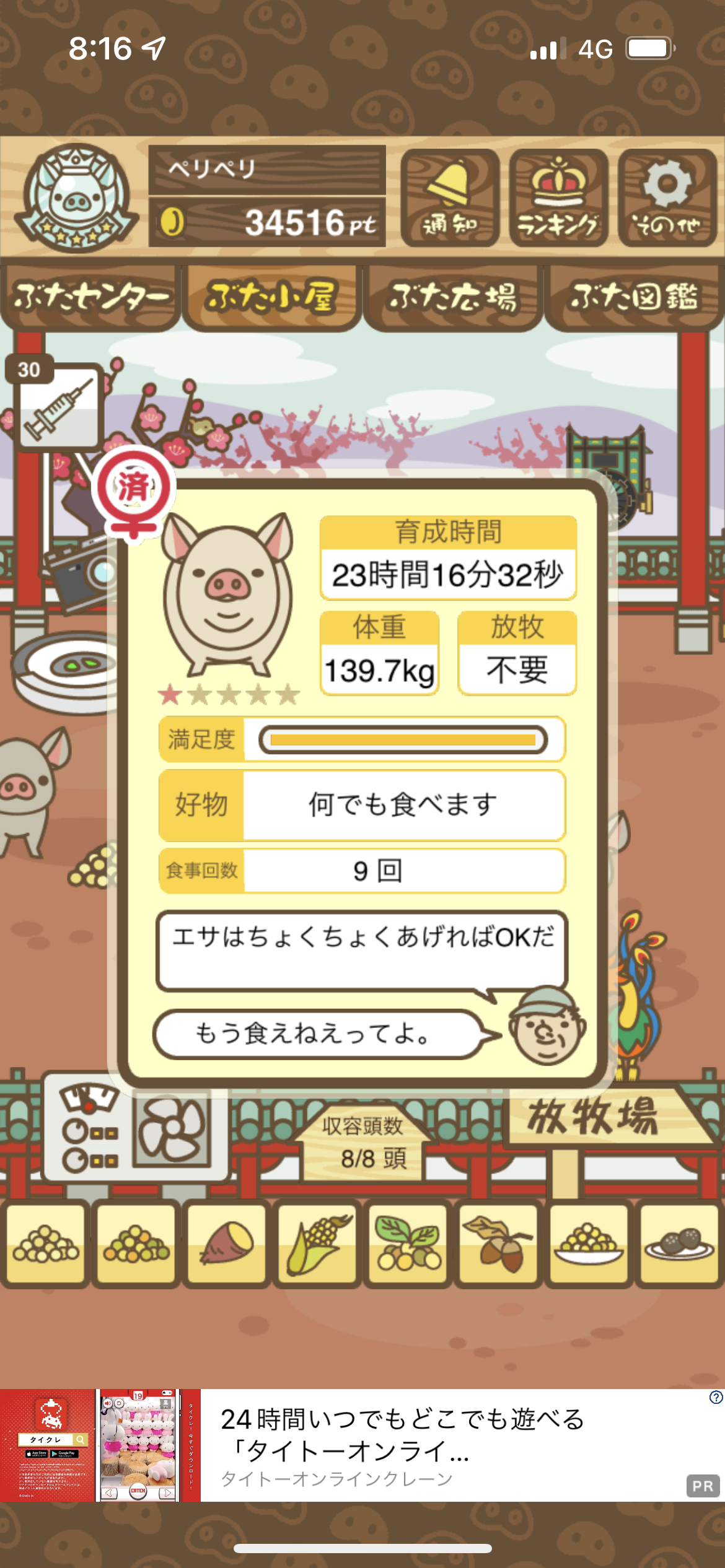Select the corn feed
Viewport: 725px width, 1568px height.
[x=317, y=1244]
